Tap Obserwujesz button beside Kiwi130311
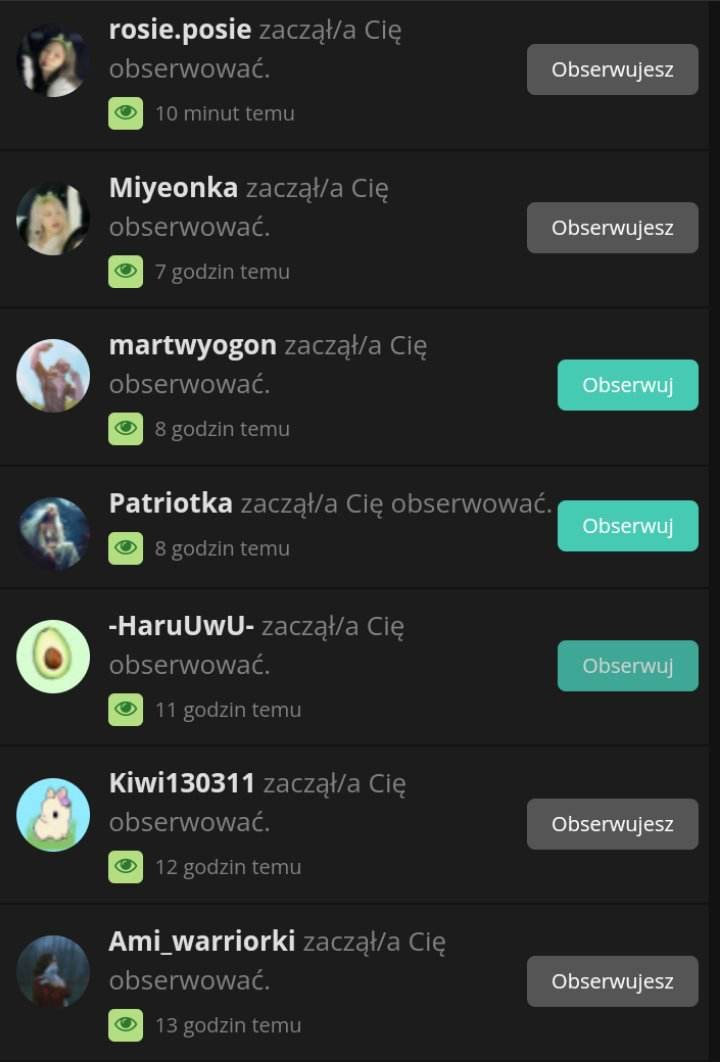The width and height of the screenshot is (720, 1062). tap(612, 824)
